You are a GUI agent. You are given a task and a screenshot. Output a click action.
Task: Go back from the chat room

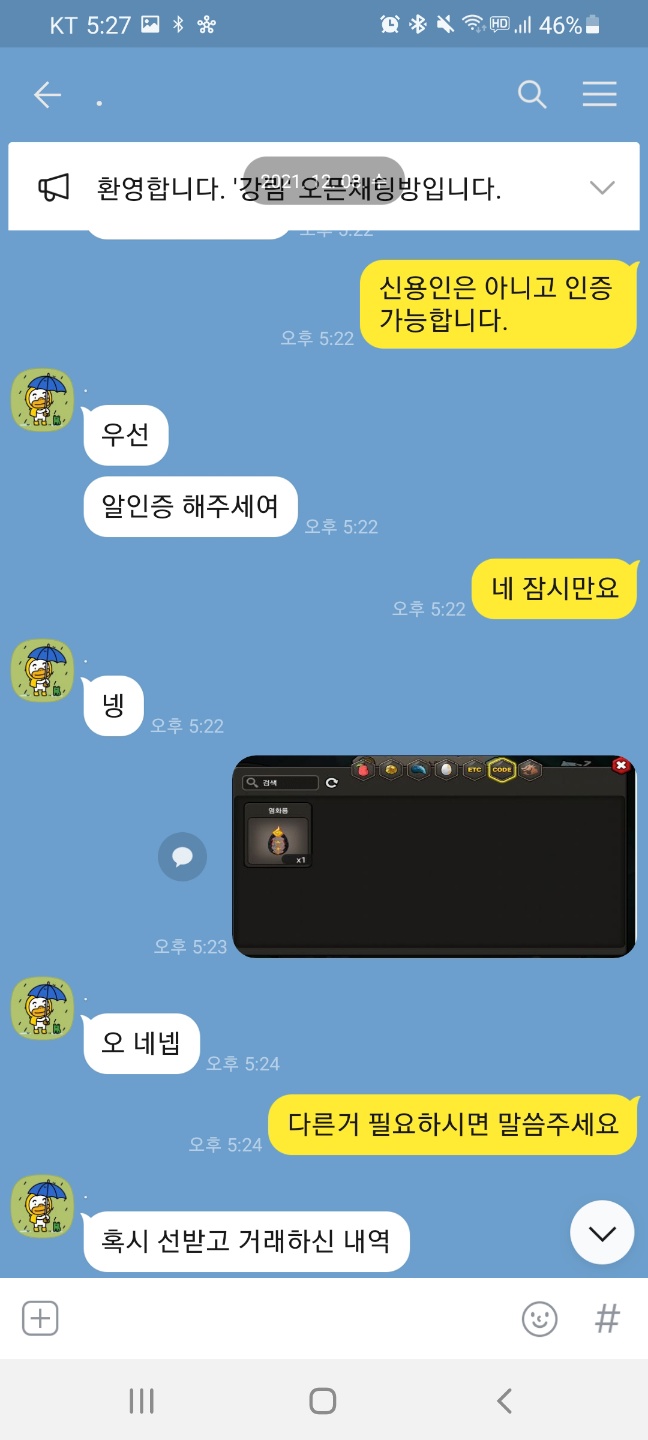[47, 95]
